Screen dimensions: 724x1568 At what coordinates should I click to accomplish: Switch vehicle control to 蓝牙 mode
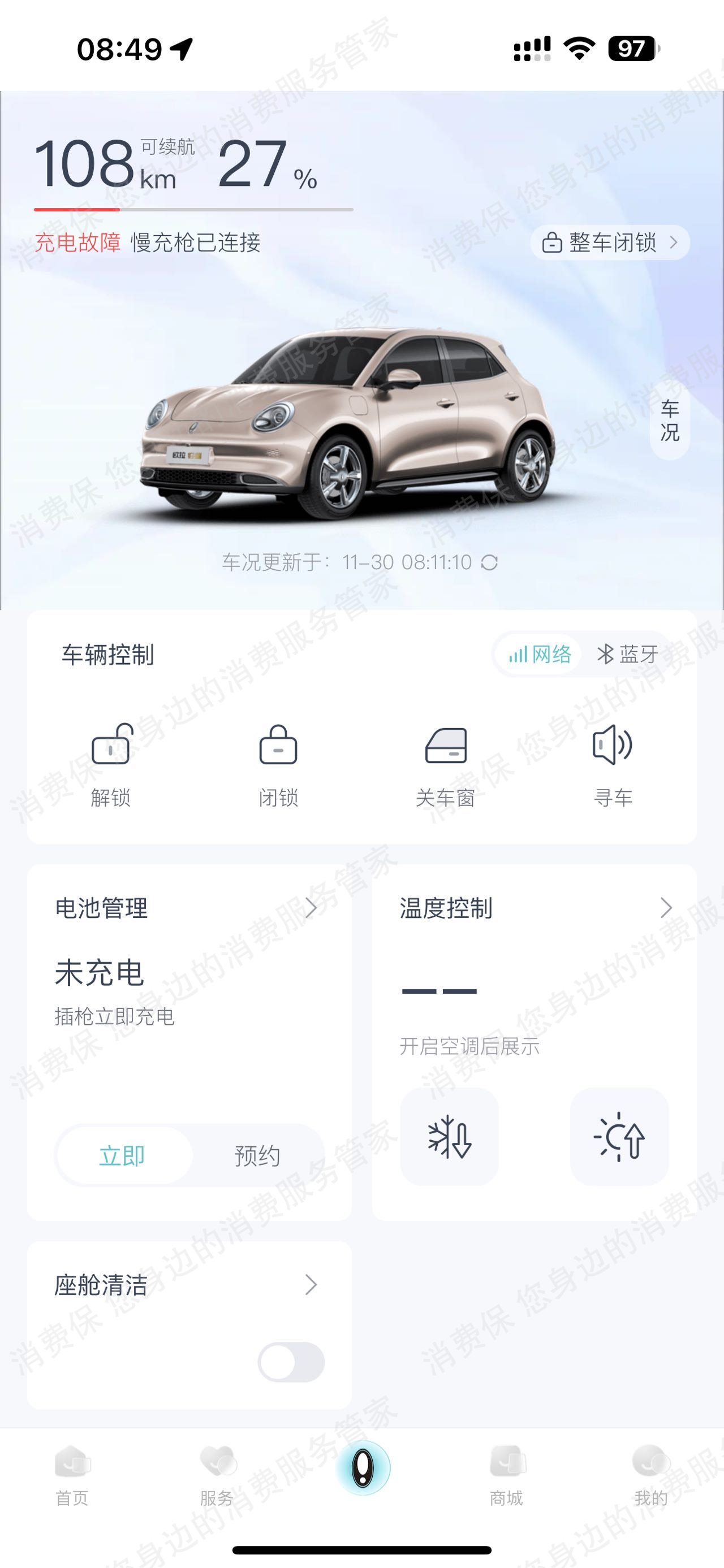tap(627, 655)
